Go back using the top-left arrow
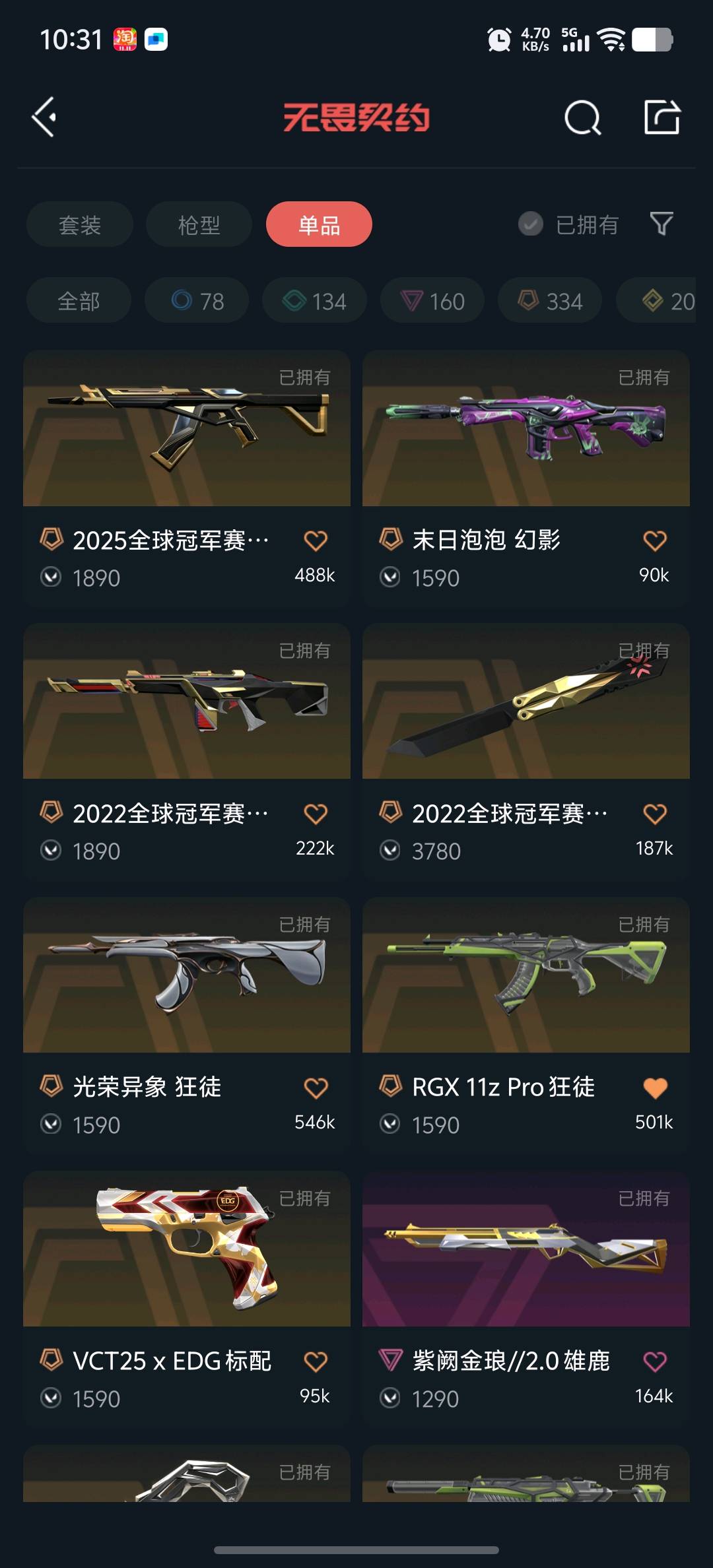The height and width of the screenshot is (1568, 713). click(44, 117)
